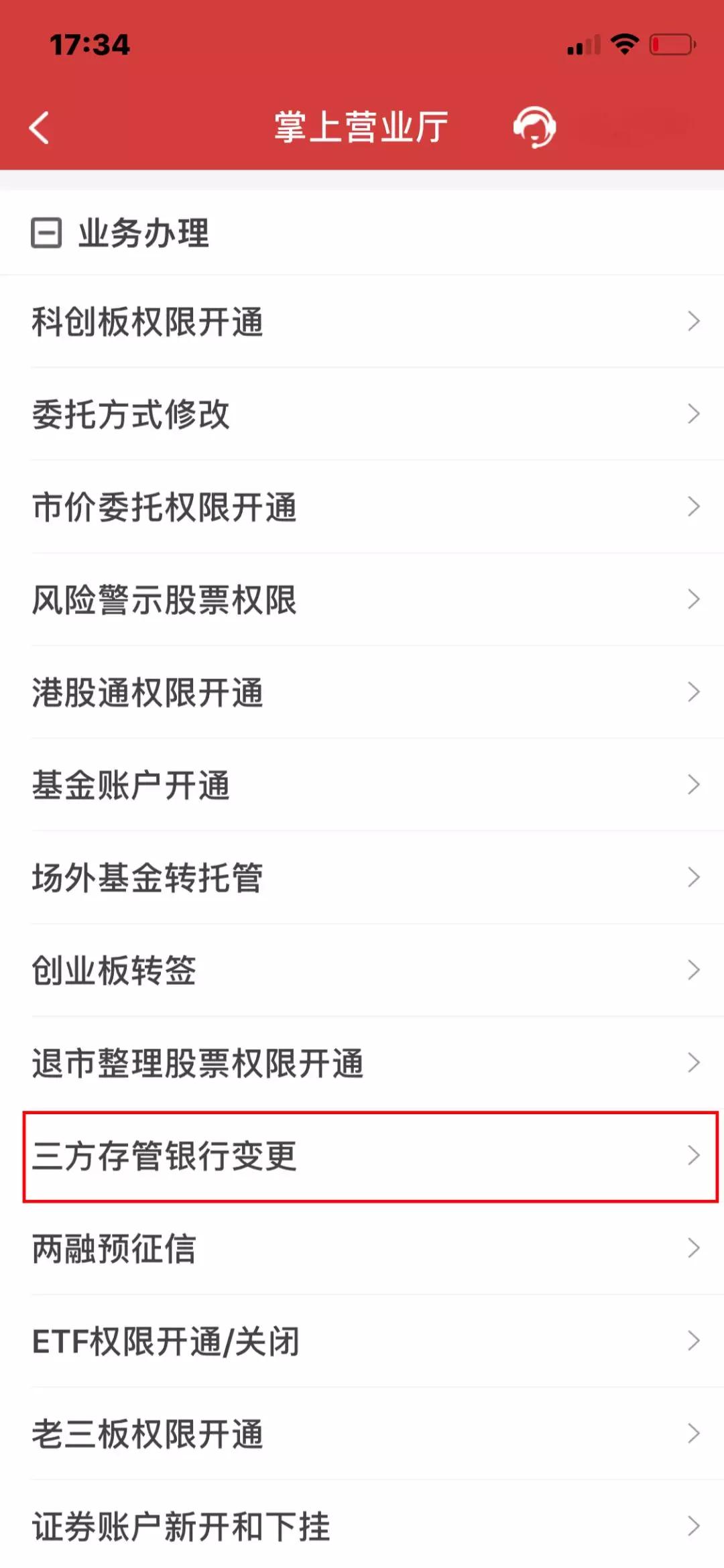
Task: Open 港股通权限开通 using its arrow
Action: click(x=694, y=694)
